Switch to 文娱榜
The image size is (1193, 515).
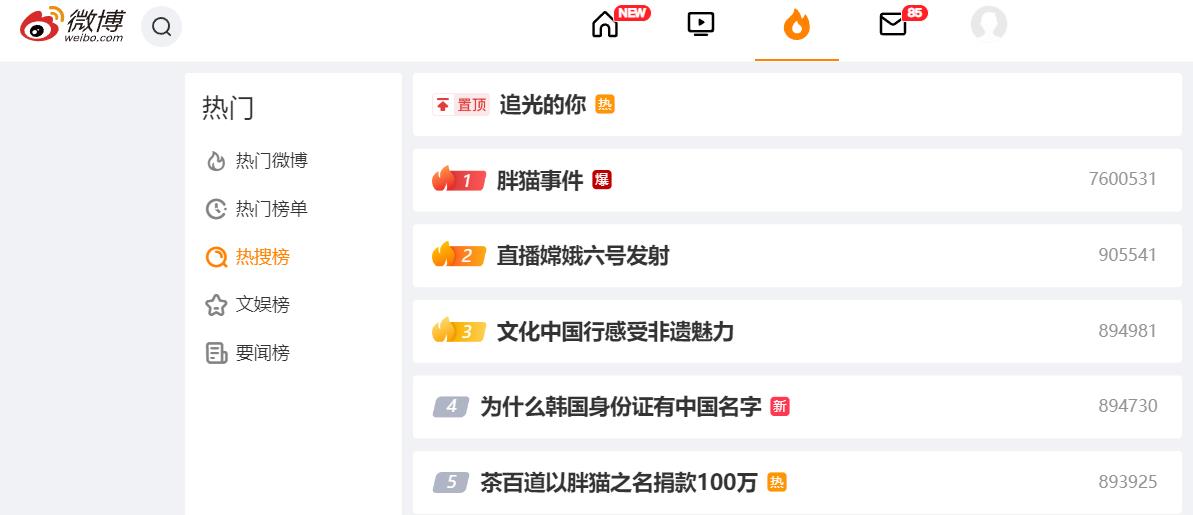pos(262,305)
